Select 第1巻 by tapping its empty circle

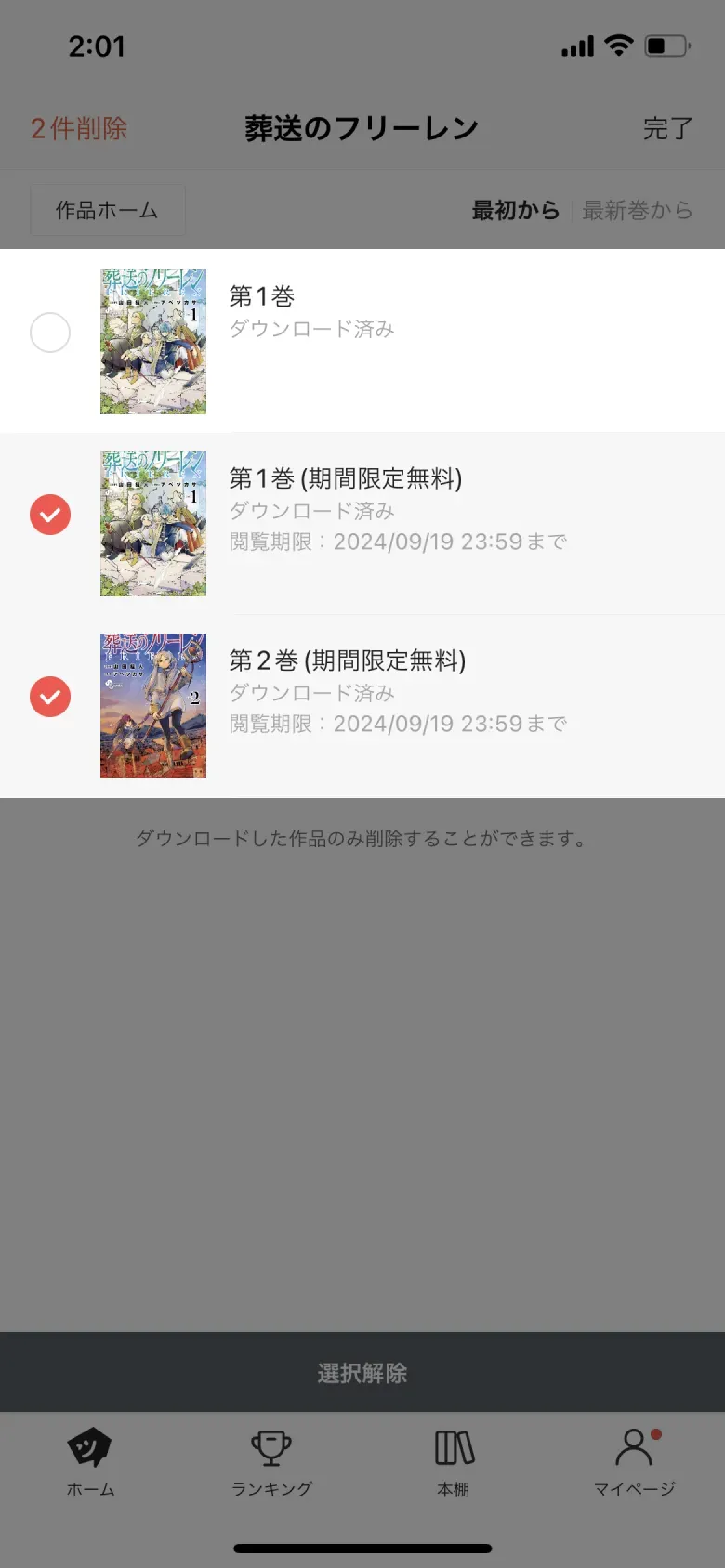point(49,333)
